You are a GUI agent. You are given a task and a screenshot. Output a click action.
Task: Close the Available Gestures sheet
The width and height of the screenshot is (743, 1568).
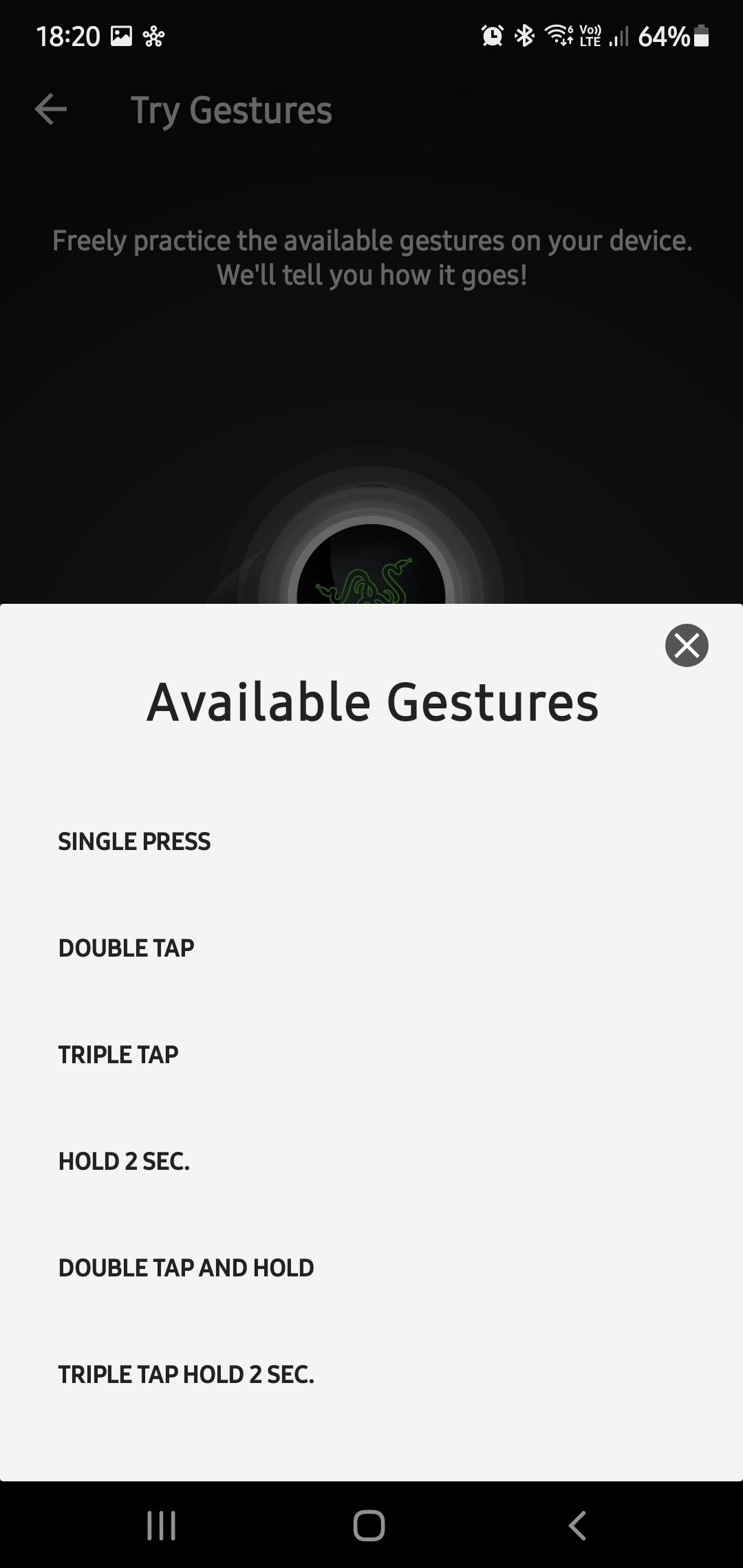click(x=687, y=645)
